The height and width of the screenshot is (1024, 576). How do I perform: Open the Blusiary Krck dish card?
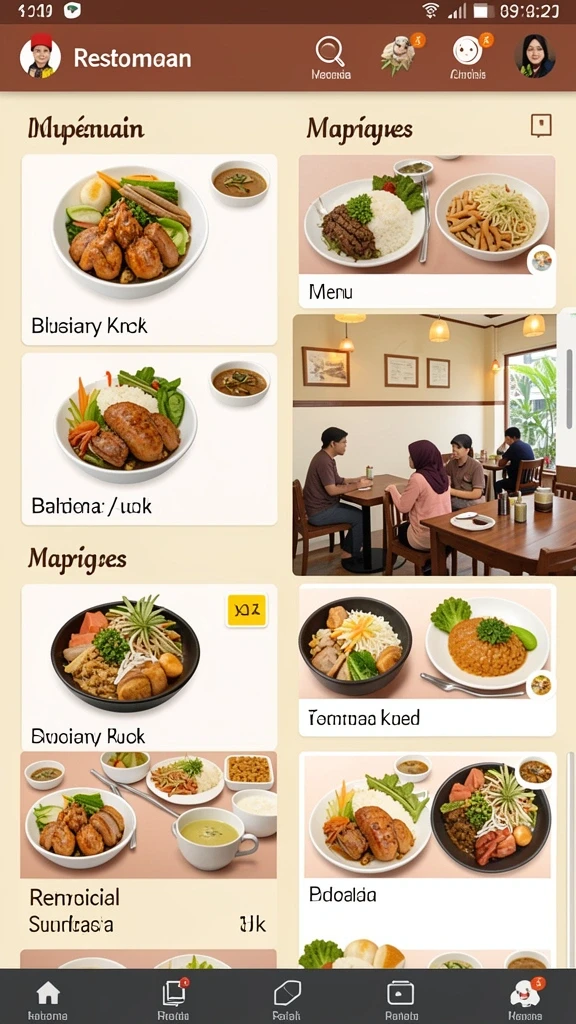pyautogui.click(x=150, y=249)
